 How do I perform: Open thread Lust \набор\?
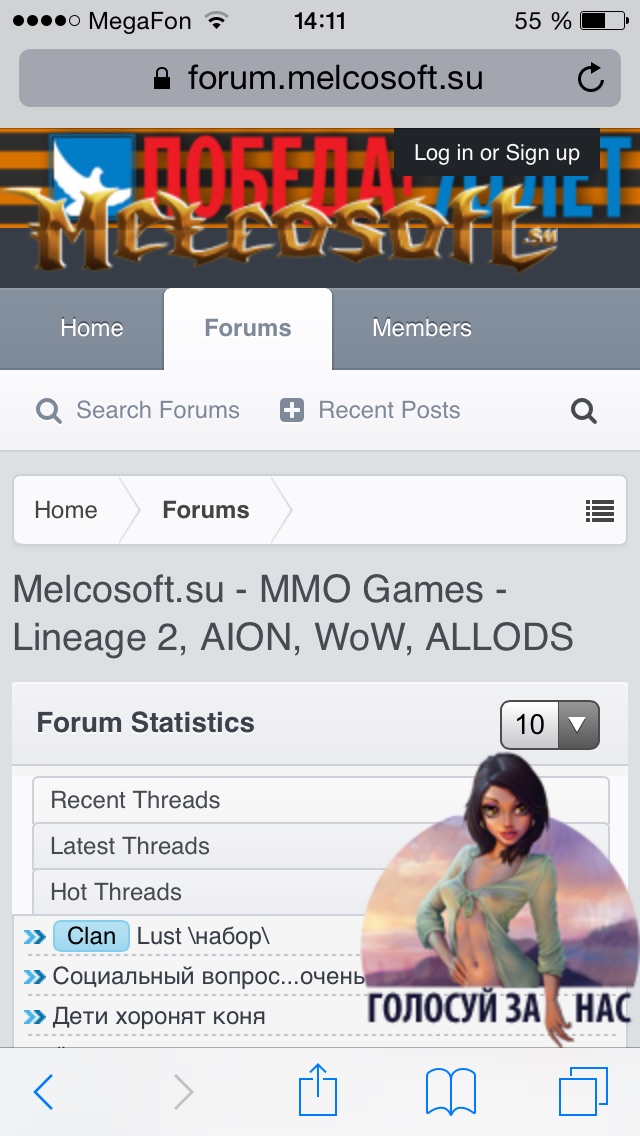tap(203, 936)
